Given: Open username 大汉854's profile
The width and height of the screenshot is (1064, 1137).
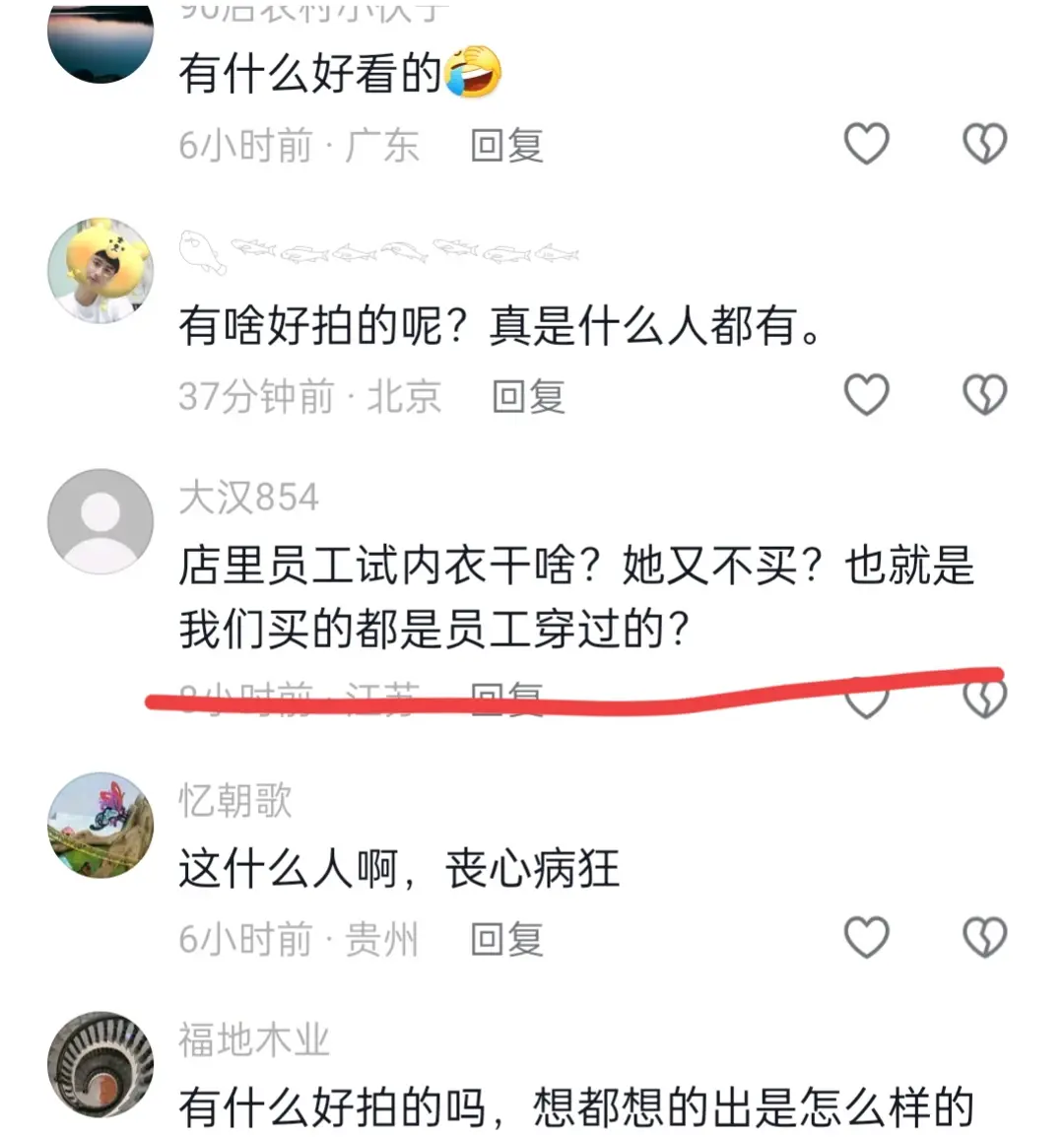Looking at the screenshot, I should coord(249,498).
